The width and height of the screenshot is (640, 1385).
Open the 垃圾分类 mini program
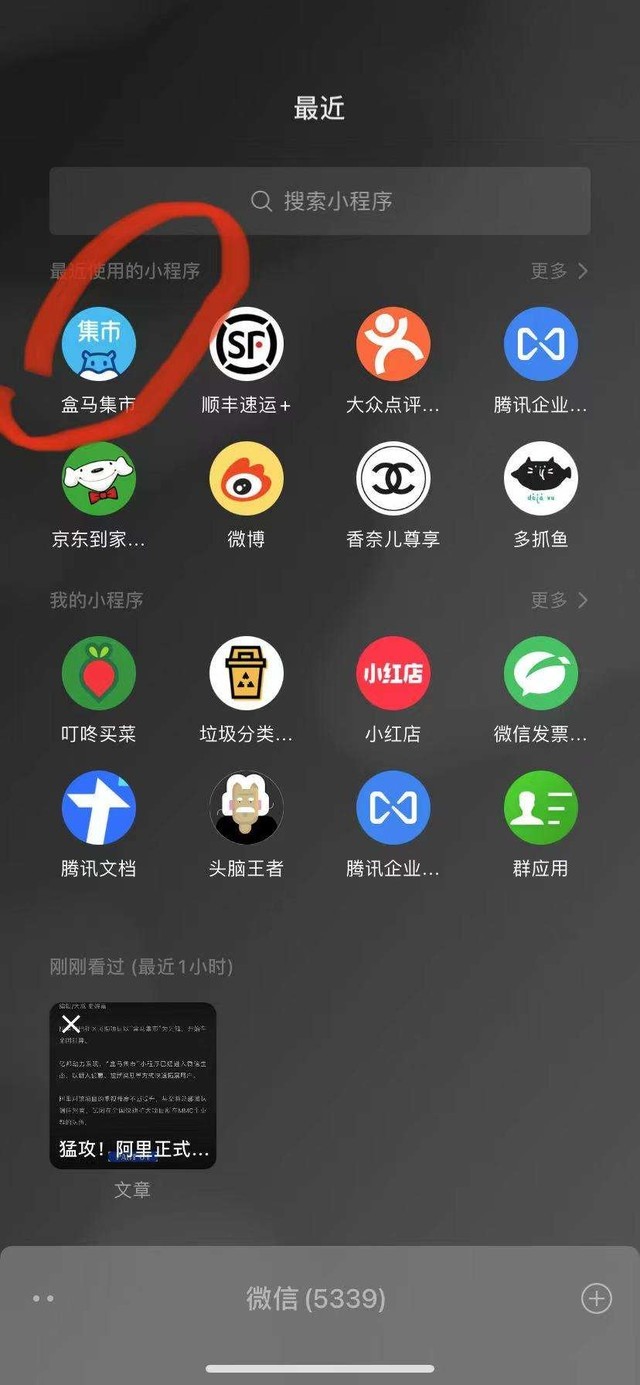coord(246,674)
